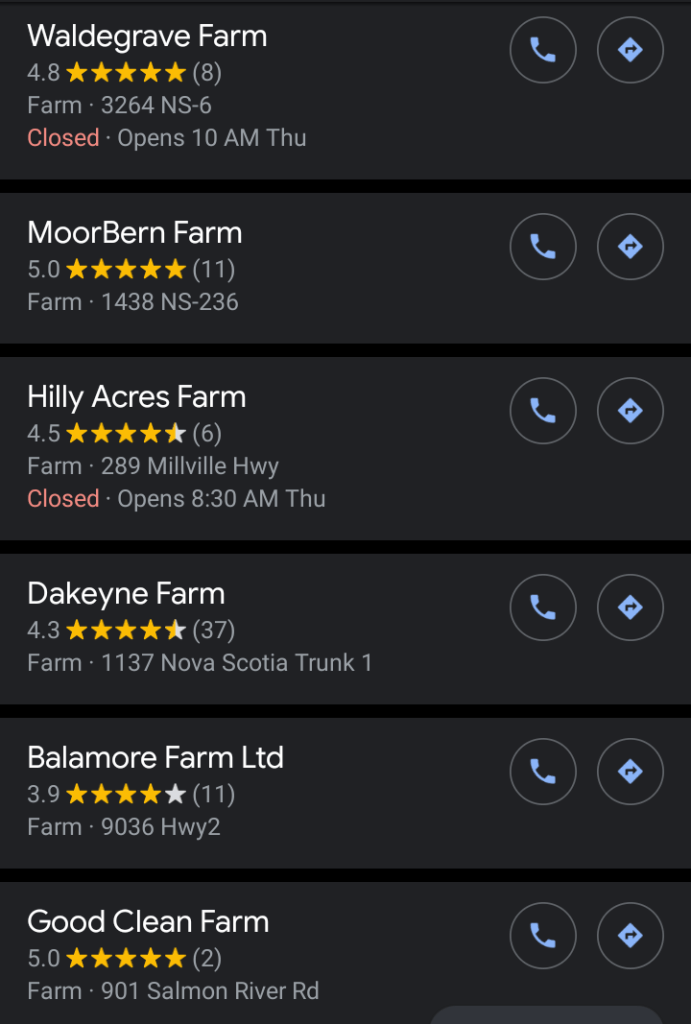Open the MoorBern Farm listing
Viewport: 691px width, 1024px height.
coord(135,233)
